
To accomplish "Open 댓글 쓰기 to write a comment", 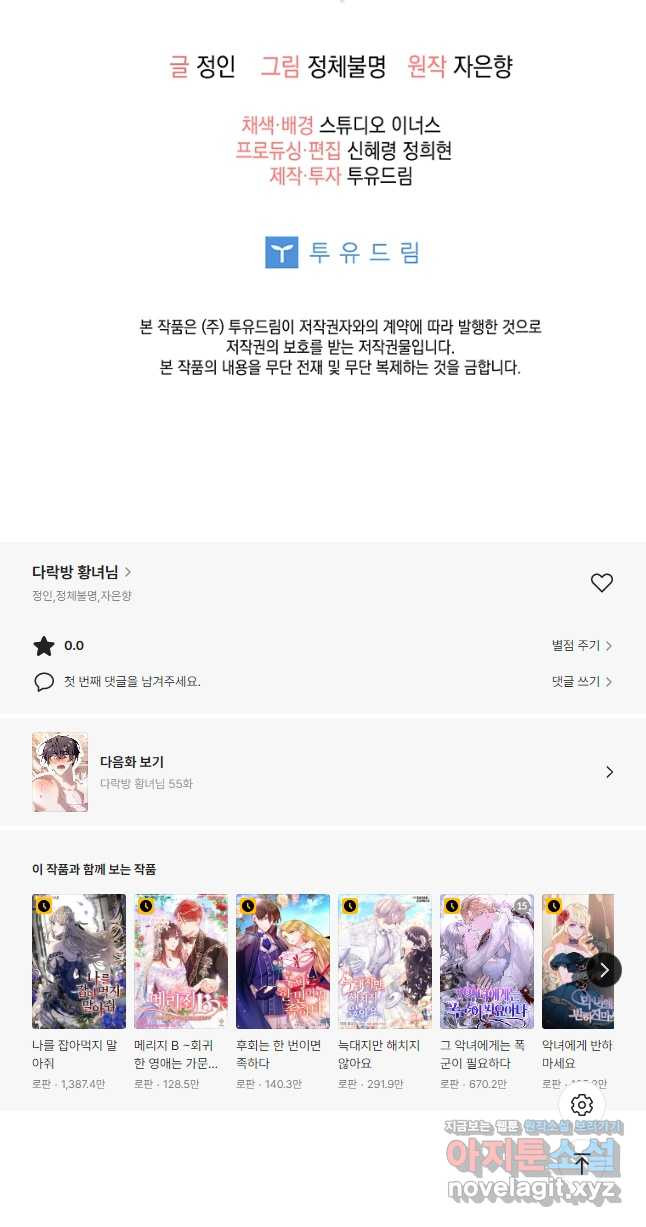I will pyautogui.click(x=581, y=682).
